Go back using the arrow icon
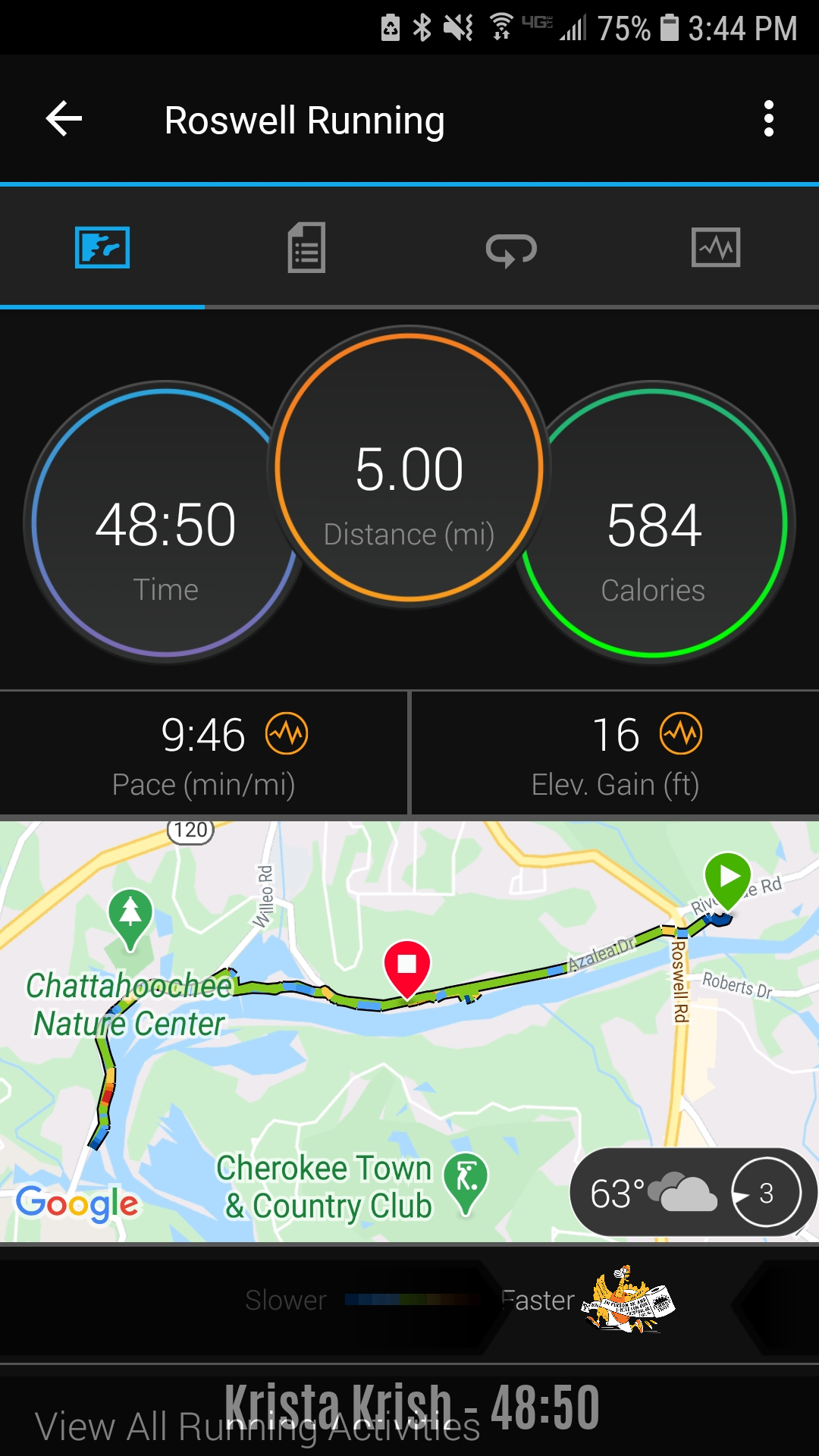819x1456 pixels. [x=64, y=119]
